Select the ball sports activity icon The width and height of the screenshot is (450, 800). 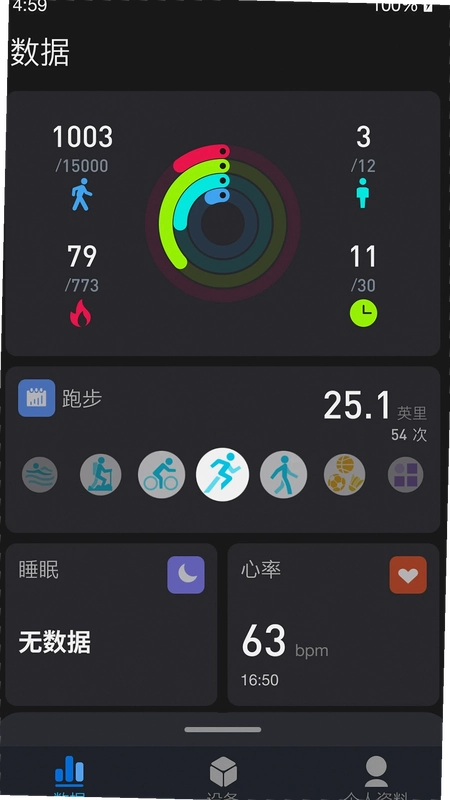pyautogui.click(x=344, y=474)
